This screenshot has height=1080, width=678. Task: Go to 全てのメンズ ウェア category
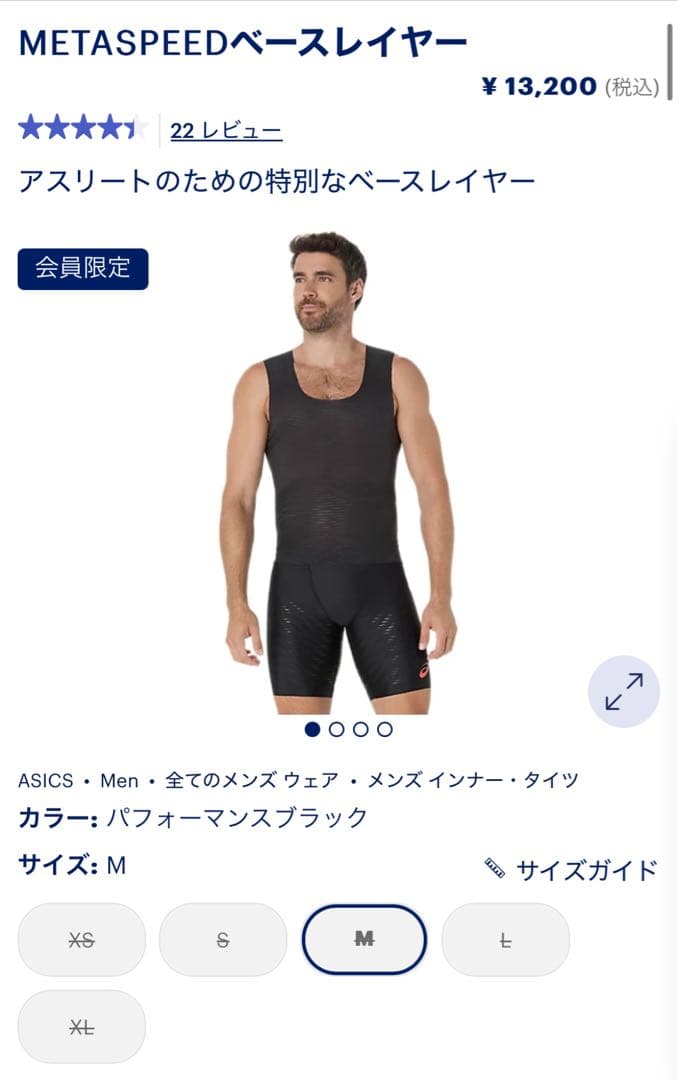[252, 780]
